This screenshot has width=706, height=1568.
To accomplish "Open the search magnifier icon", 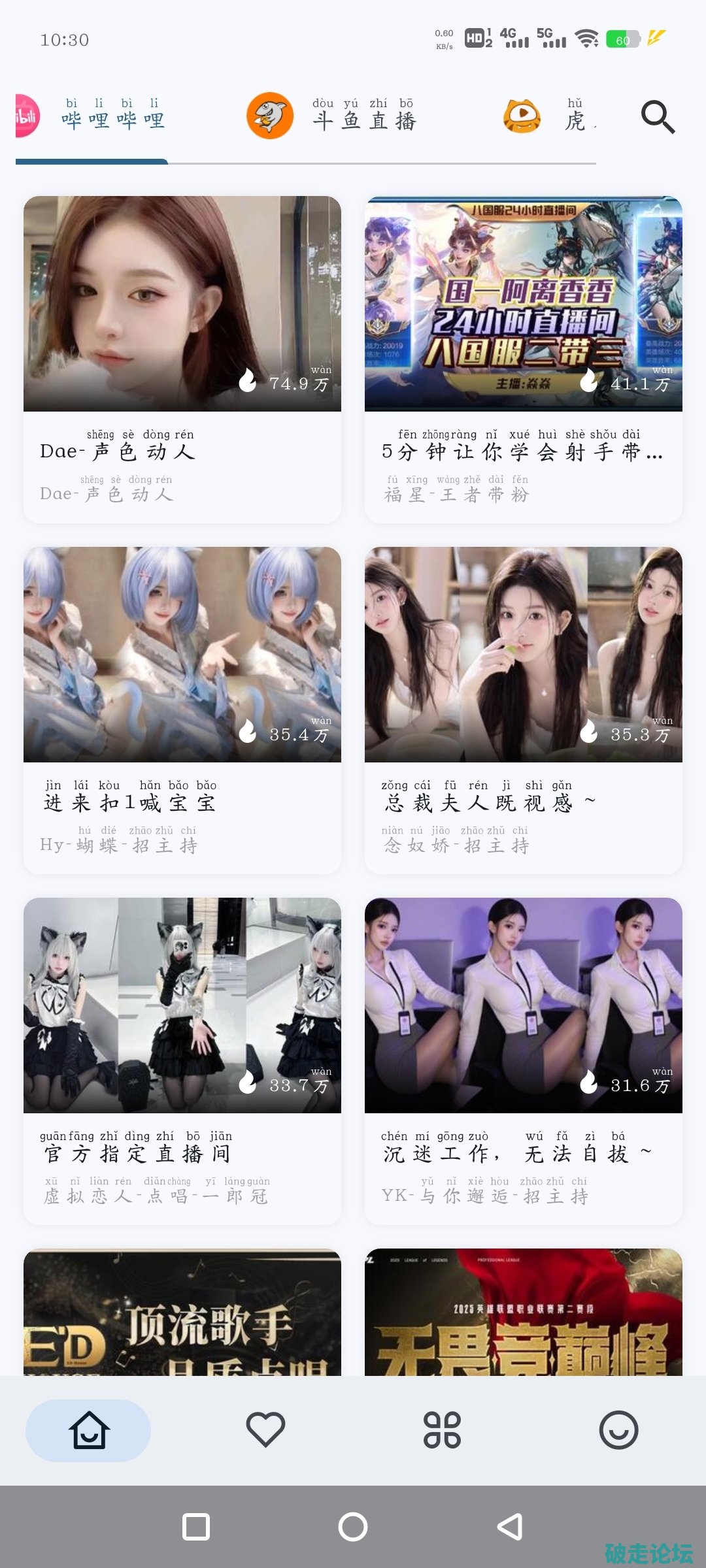I will coord(658,118).
